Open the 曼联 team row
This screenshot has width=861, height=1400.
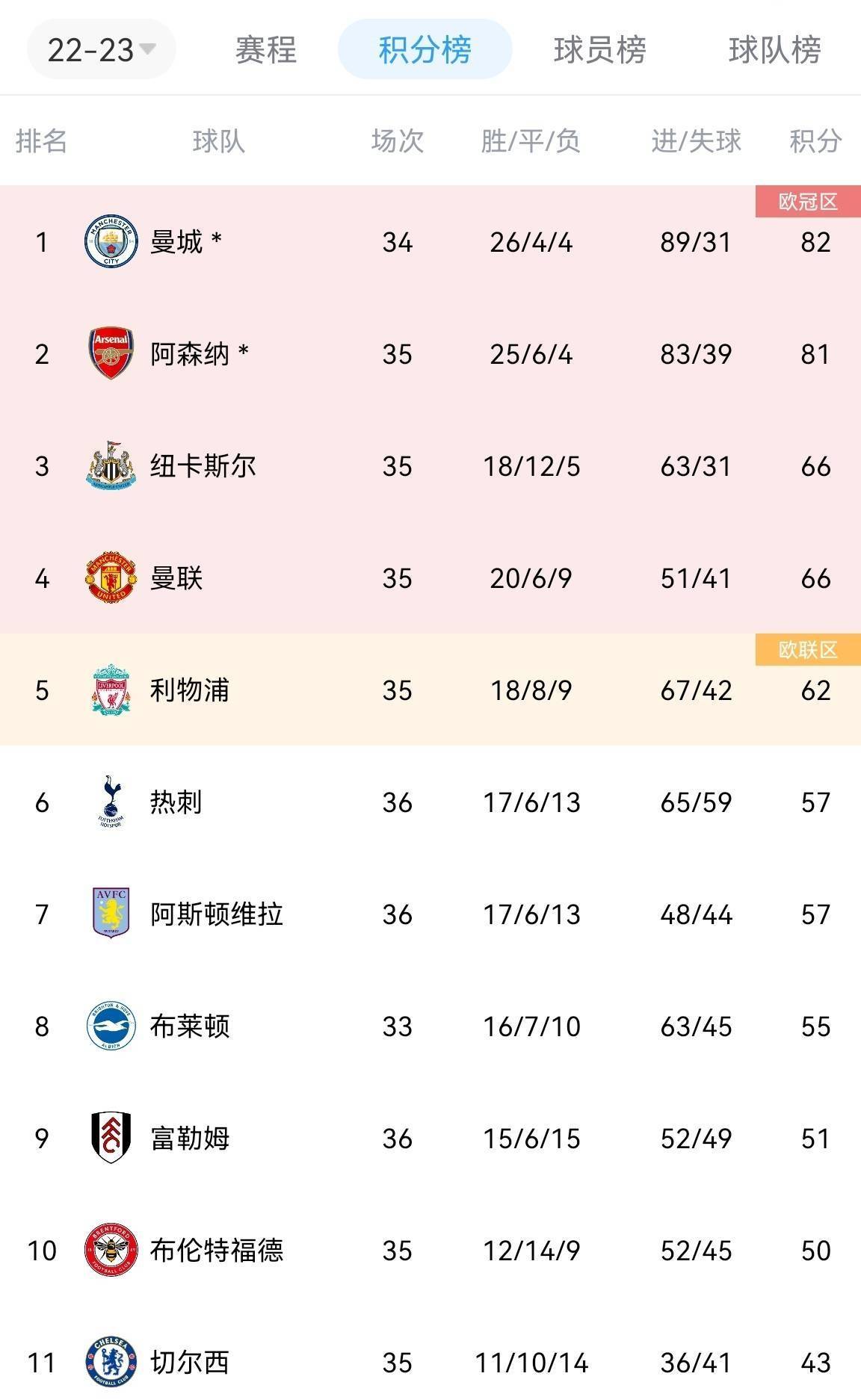click(430, 577)
